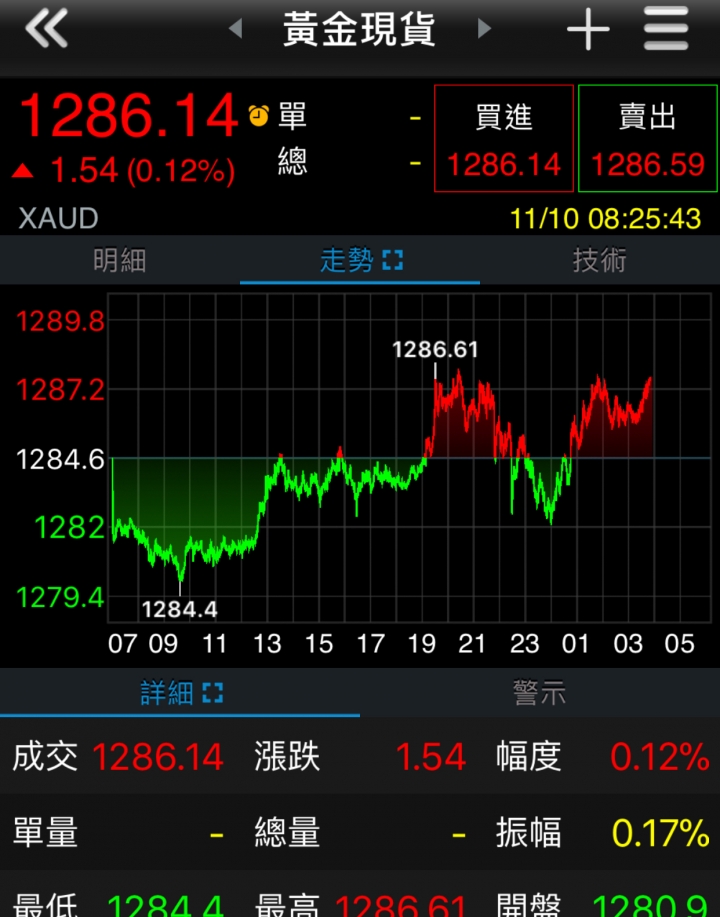Switch to the 明細 tab
This screenshot has height=917, width=720.
coord(120,261)
